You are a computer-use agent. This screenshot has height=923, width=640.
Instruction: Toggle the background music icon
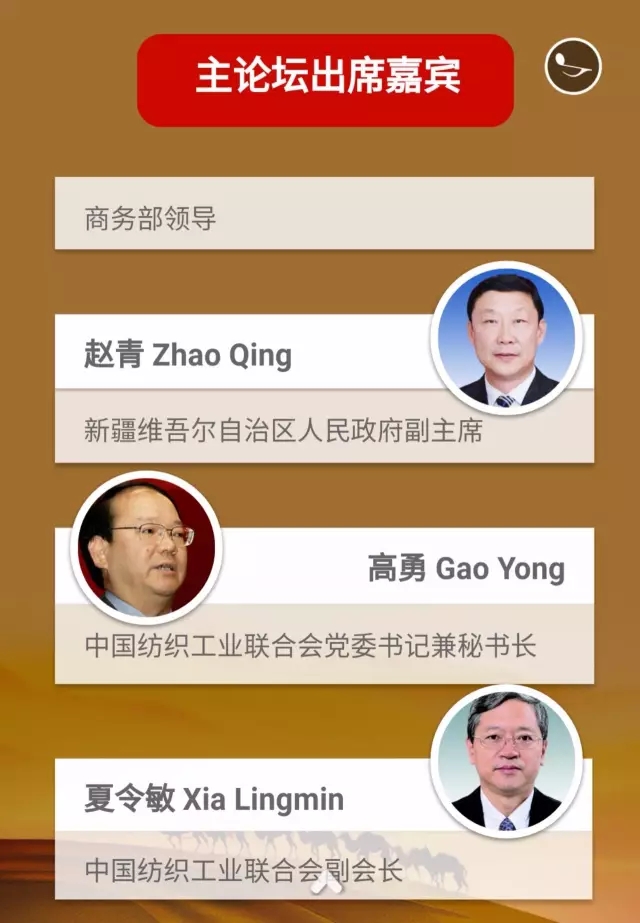(x=573, y=66)
